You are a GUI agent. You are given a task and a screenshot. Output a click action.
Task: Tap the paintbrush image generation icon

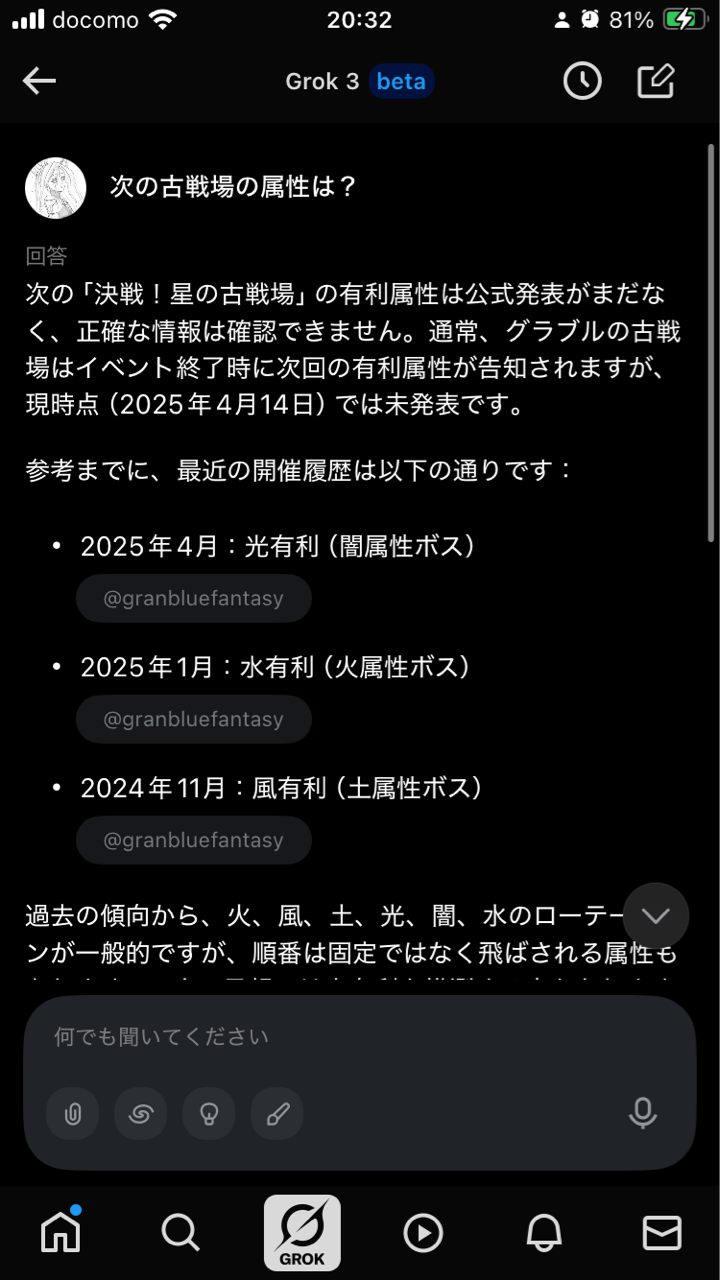(x=277, y=1113)
